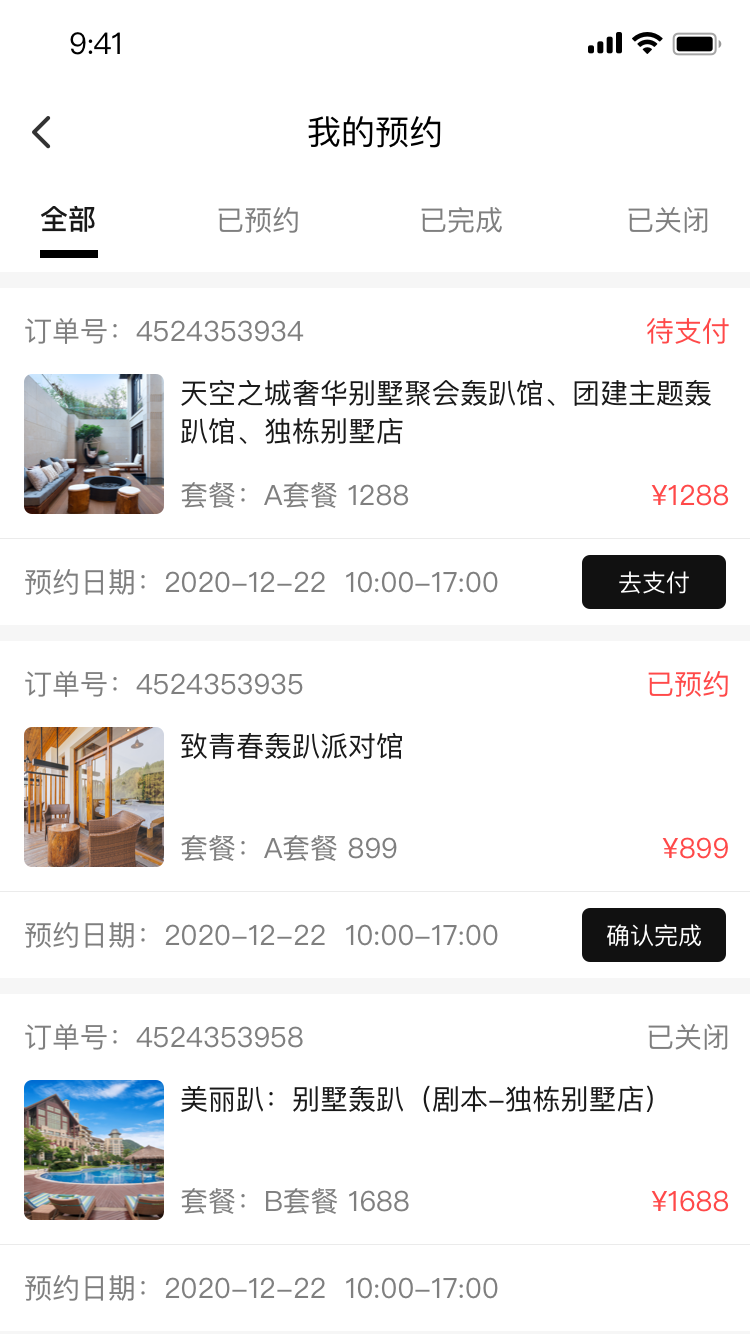750x1334 pixels.
Task: Tap 去支付 for order 4524353934
Action: click(x=653, y=582)
